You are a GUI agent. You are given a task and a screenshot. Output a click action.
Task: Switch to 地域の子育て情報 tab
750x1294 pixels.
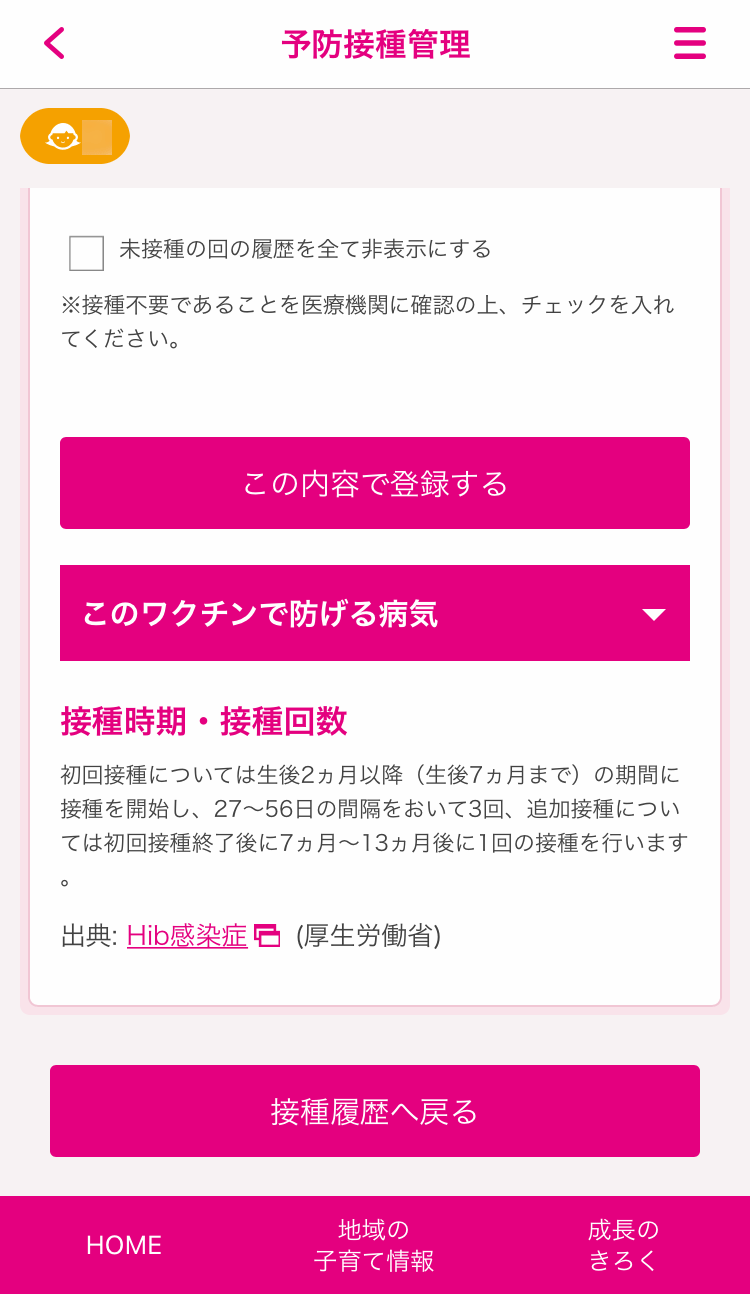[x=374, y=1245]
